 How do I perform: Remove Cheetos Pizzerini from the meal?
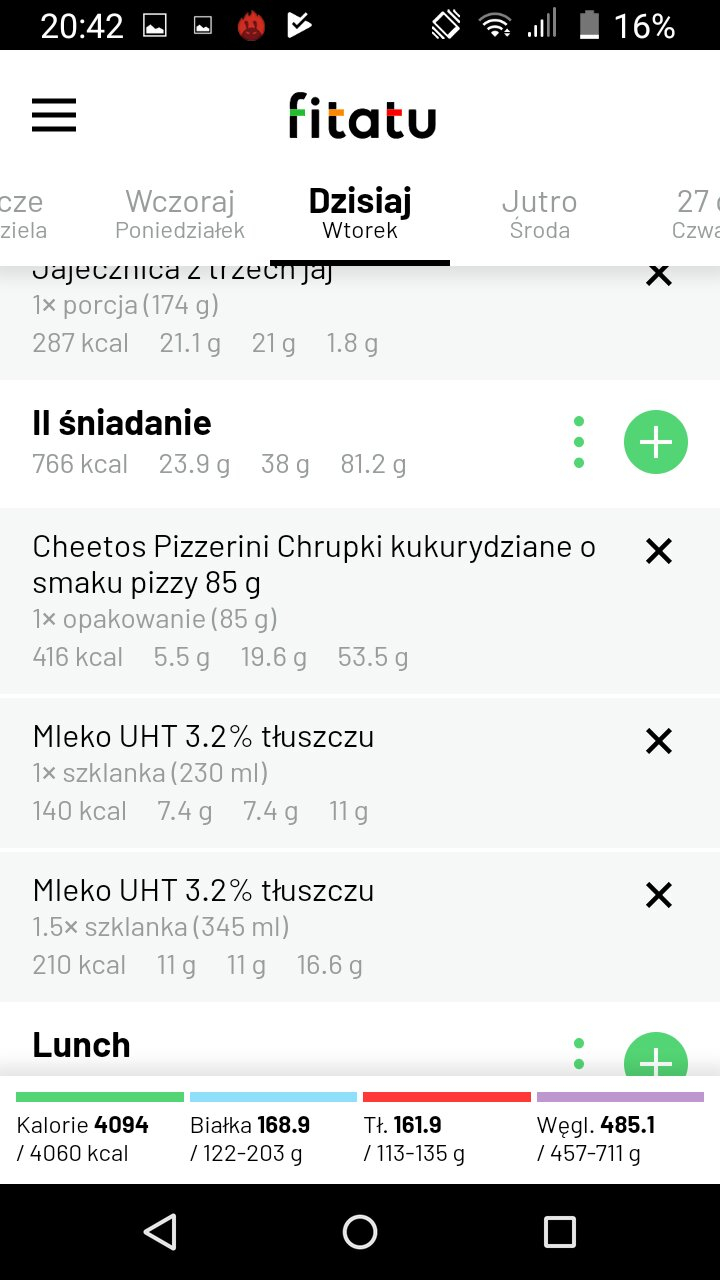pyautogui.click(x=658, y=551)
